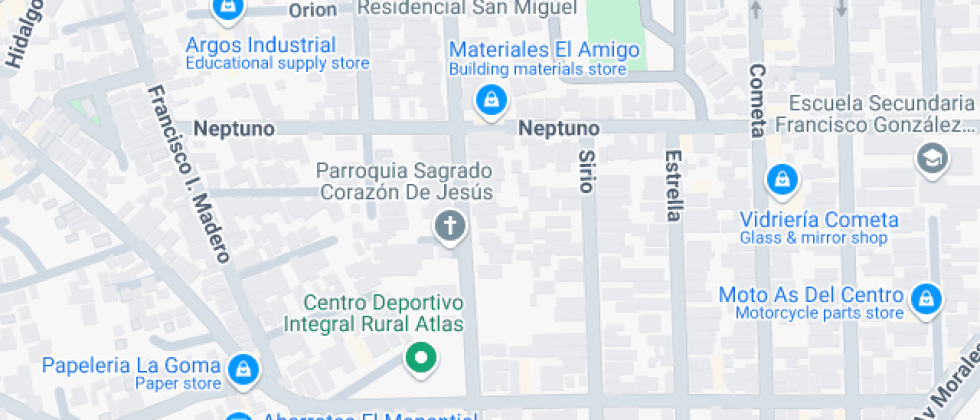980x420 pixels.
Task: Open Moto As Del Centro parts store pin
Action: point(926,297)
